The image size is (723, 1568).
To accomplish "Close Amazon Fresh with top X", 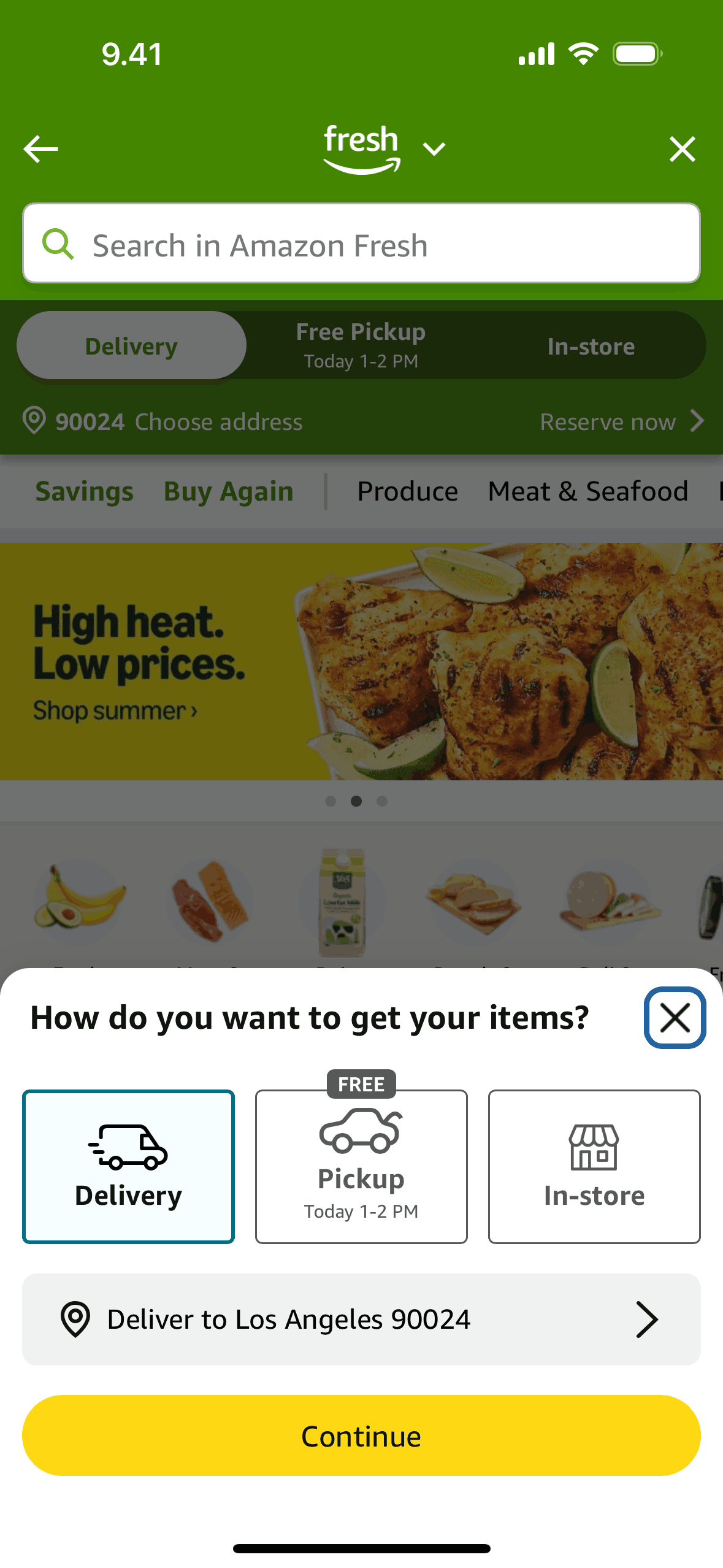I will coord(682,149).
